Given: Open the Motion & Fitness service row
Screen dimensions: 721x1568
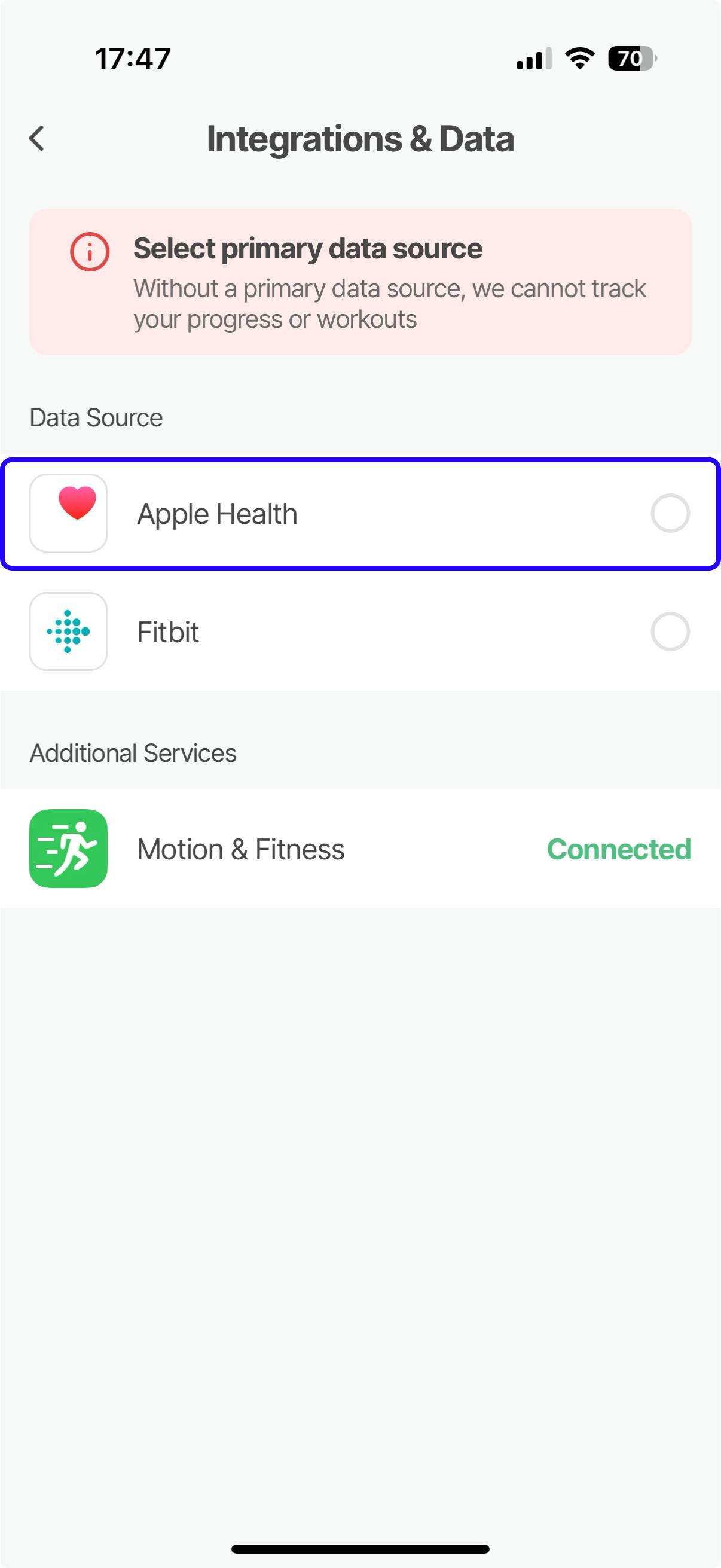Looking at the screenshot, I should click(x=360, y=849).
